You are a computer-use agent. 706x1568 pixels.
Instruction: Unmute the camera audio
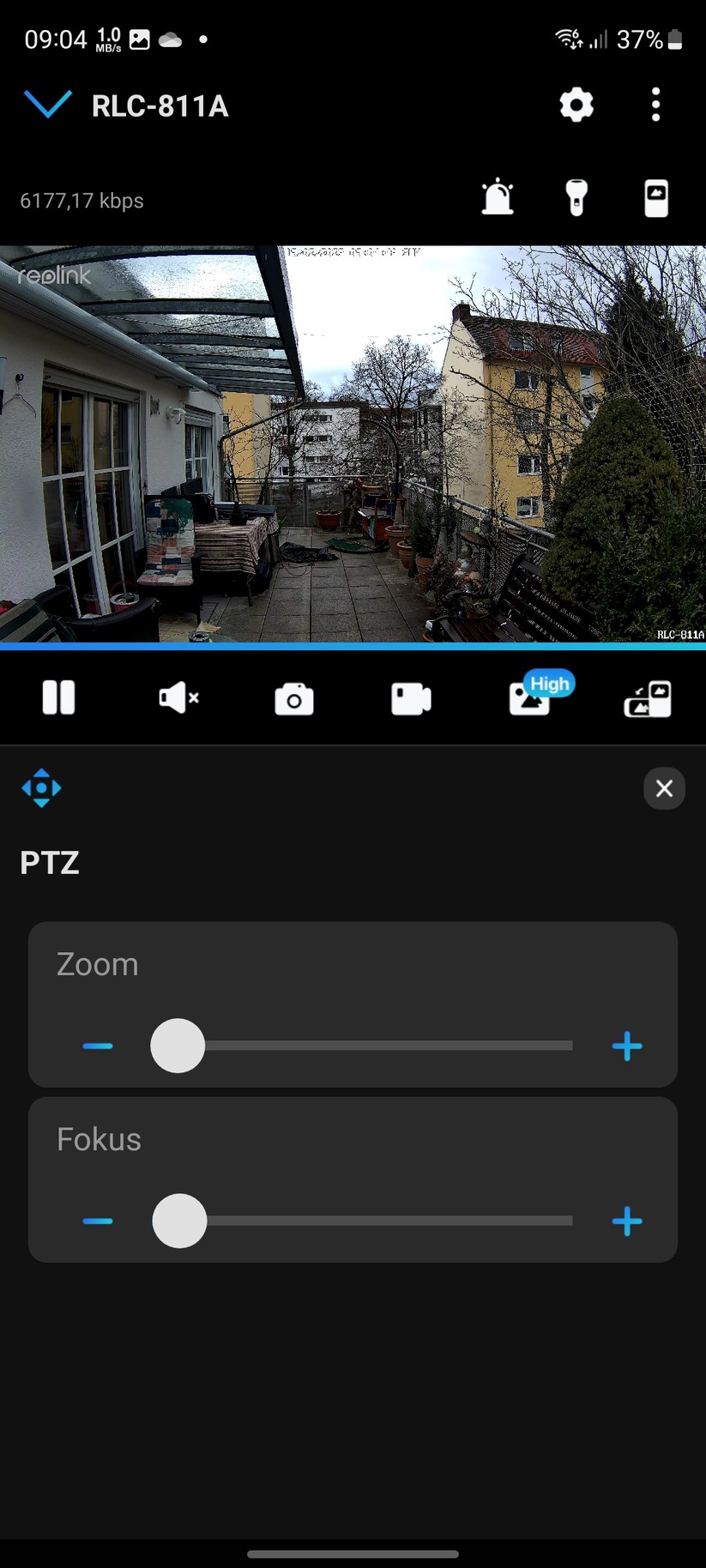178,698
